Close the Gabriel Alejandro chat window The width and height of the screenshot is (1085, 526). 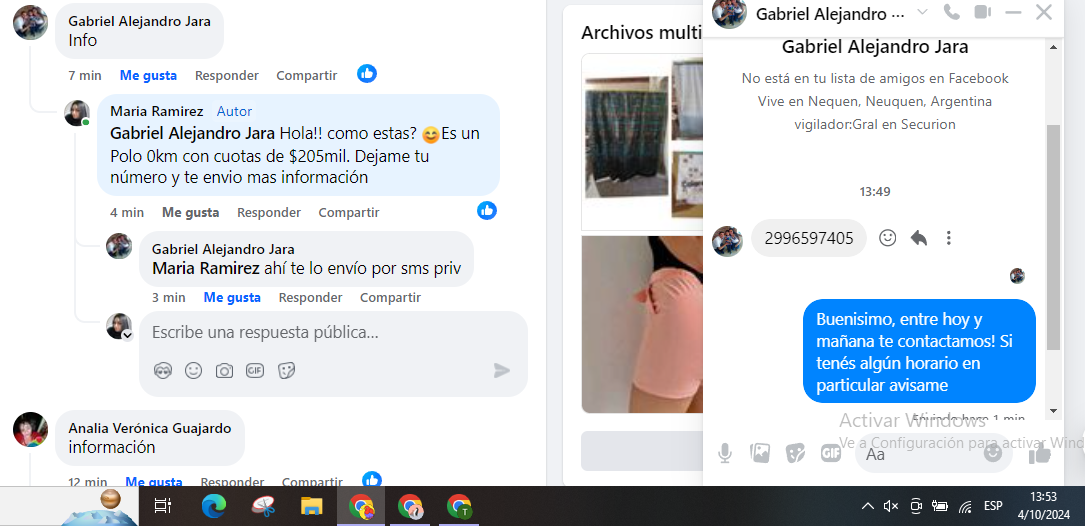(1044, 13)
